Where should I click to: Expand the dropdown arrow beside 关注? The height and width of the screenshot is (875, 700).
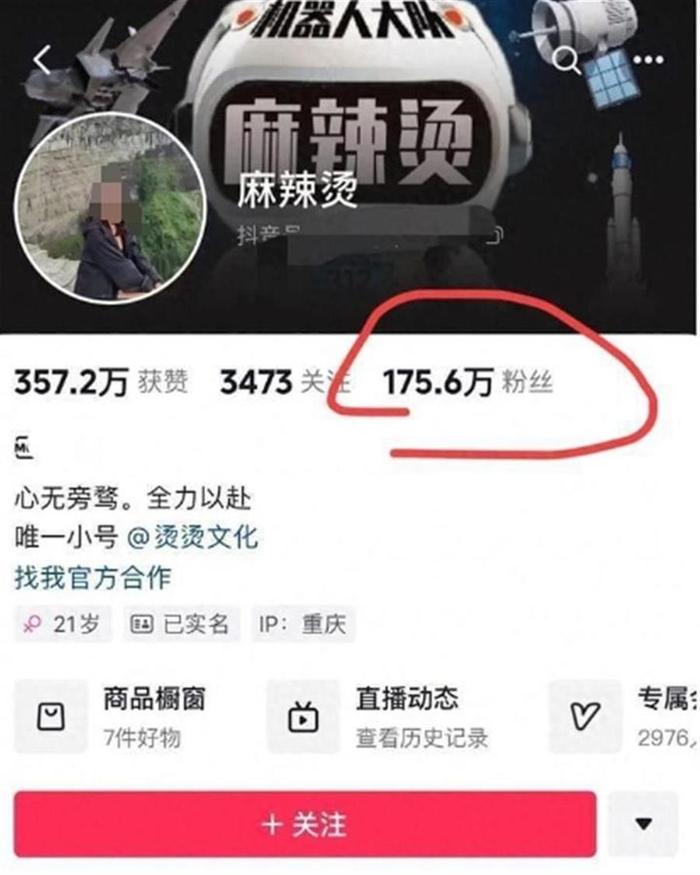pyautogui.click(x=643, y=824)
